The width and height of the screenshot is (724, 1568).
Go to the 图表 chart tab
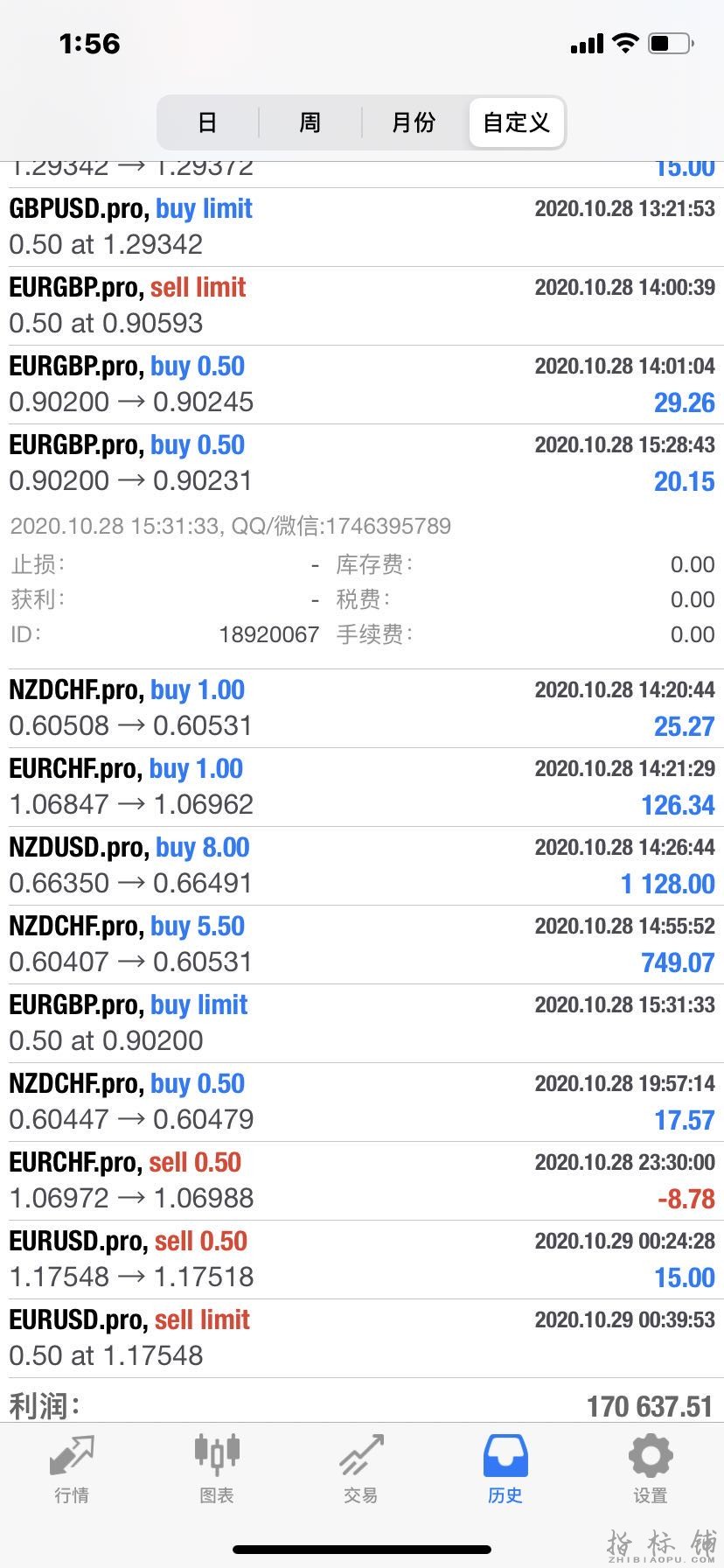point(216,1469)
